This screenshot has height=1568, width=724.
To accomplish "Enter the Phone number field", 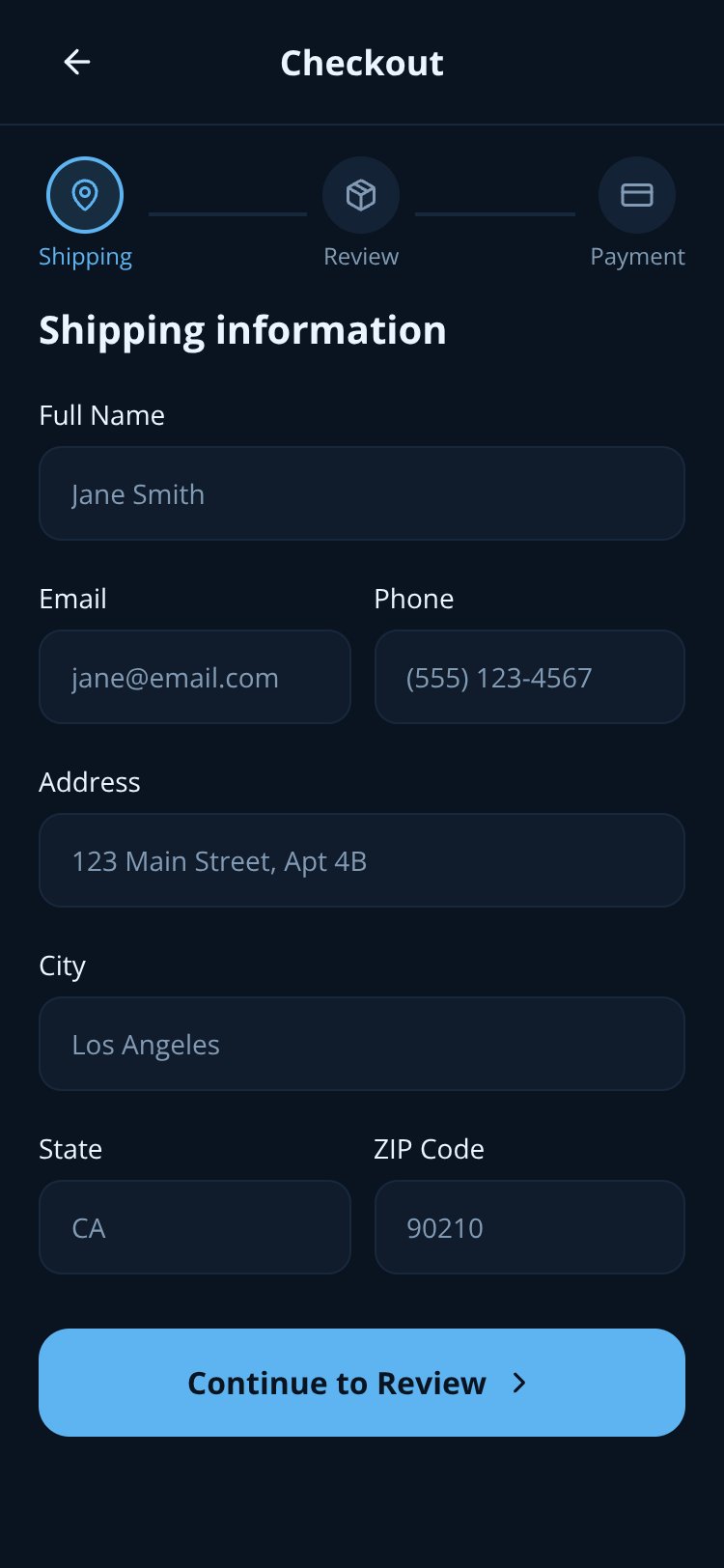I will click(530, 677).
